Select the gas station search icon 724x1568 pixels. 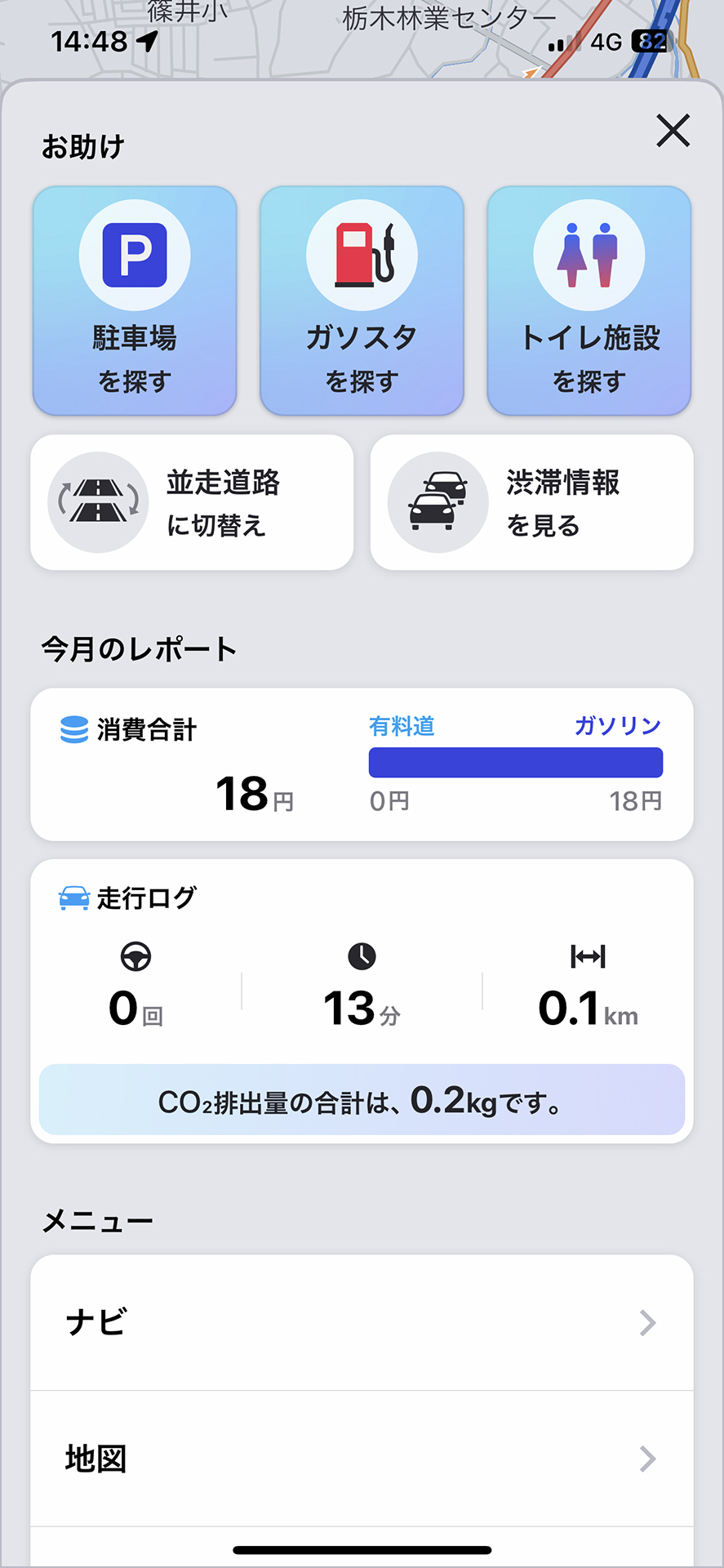pyautogui.click(x=362, y=254)
